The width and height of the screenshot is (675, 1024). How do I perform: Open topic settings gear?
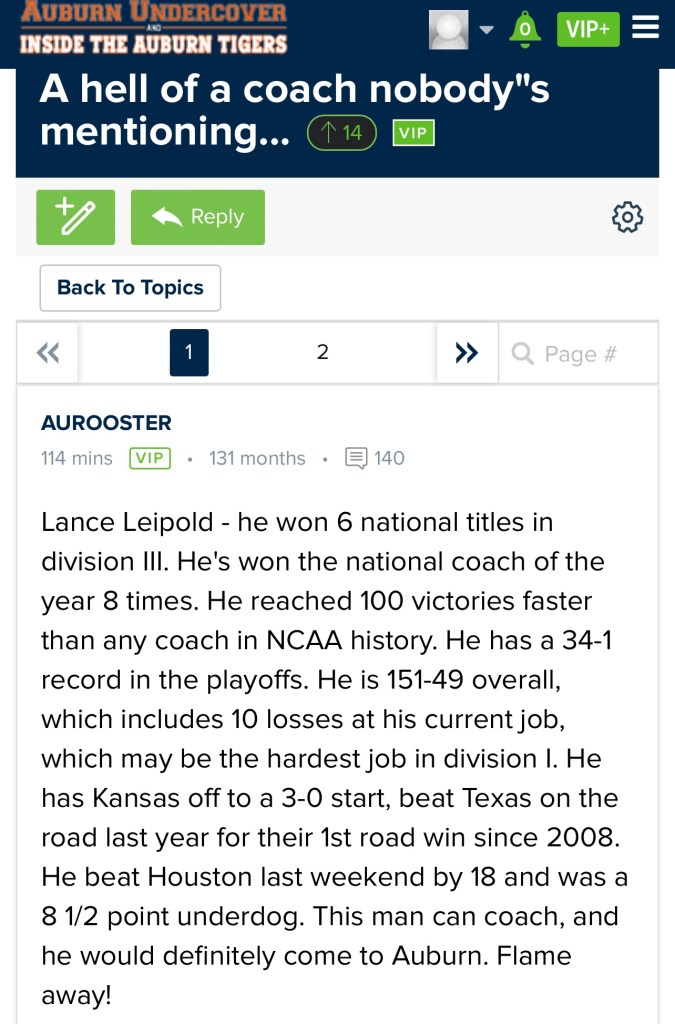coord(627,217)
